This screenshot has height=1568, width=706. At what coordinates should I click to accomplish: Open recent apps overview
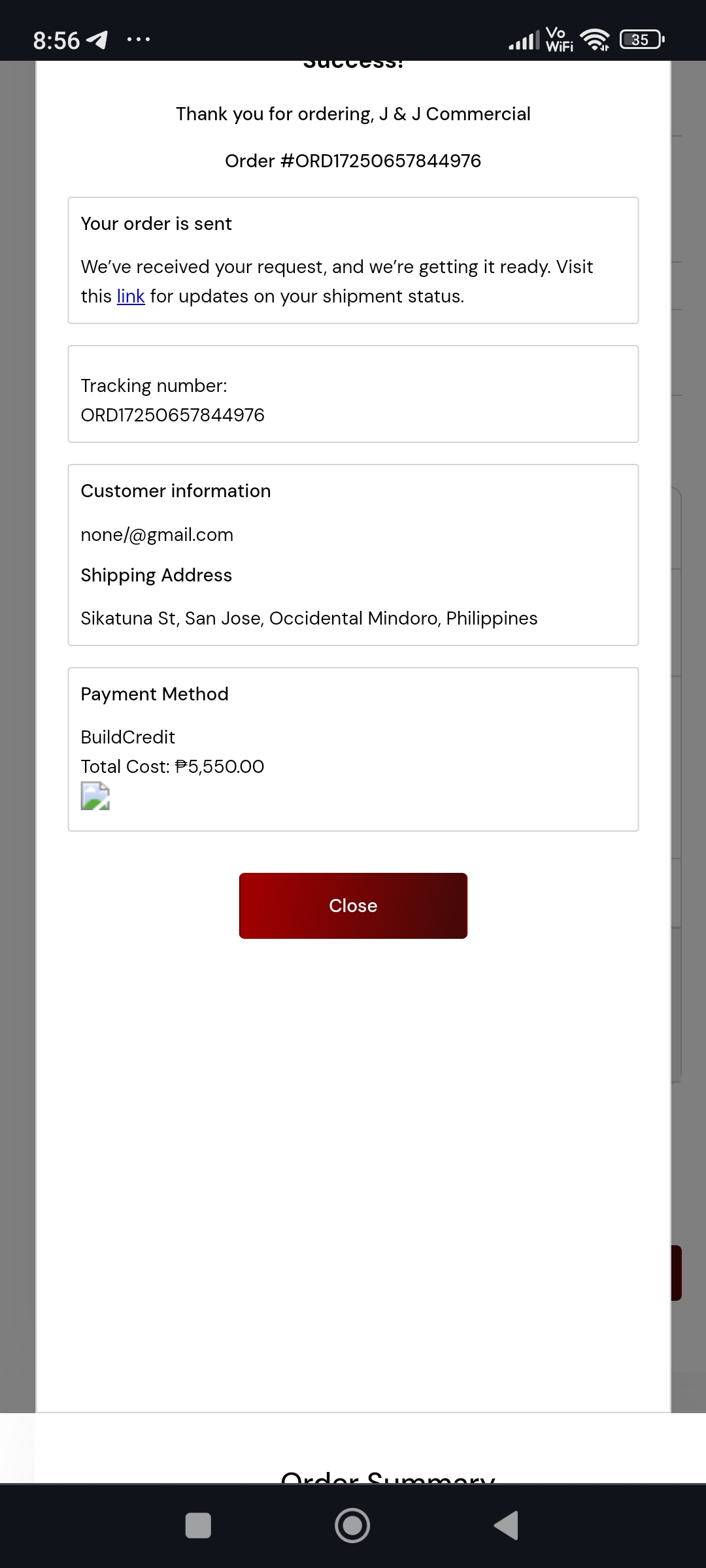click(198, 1526)
